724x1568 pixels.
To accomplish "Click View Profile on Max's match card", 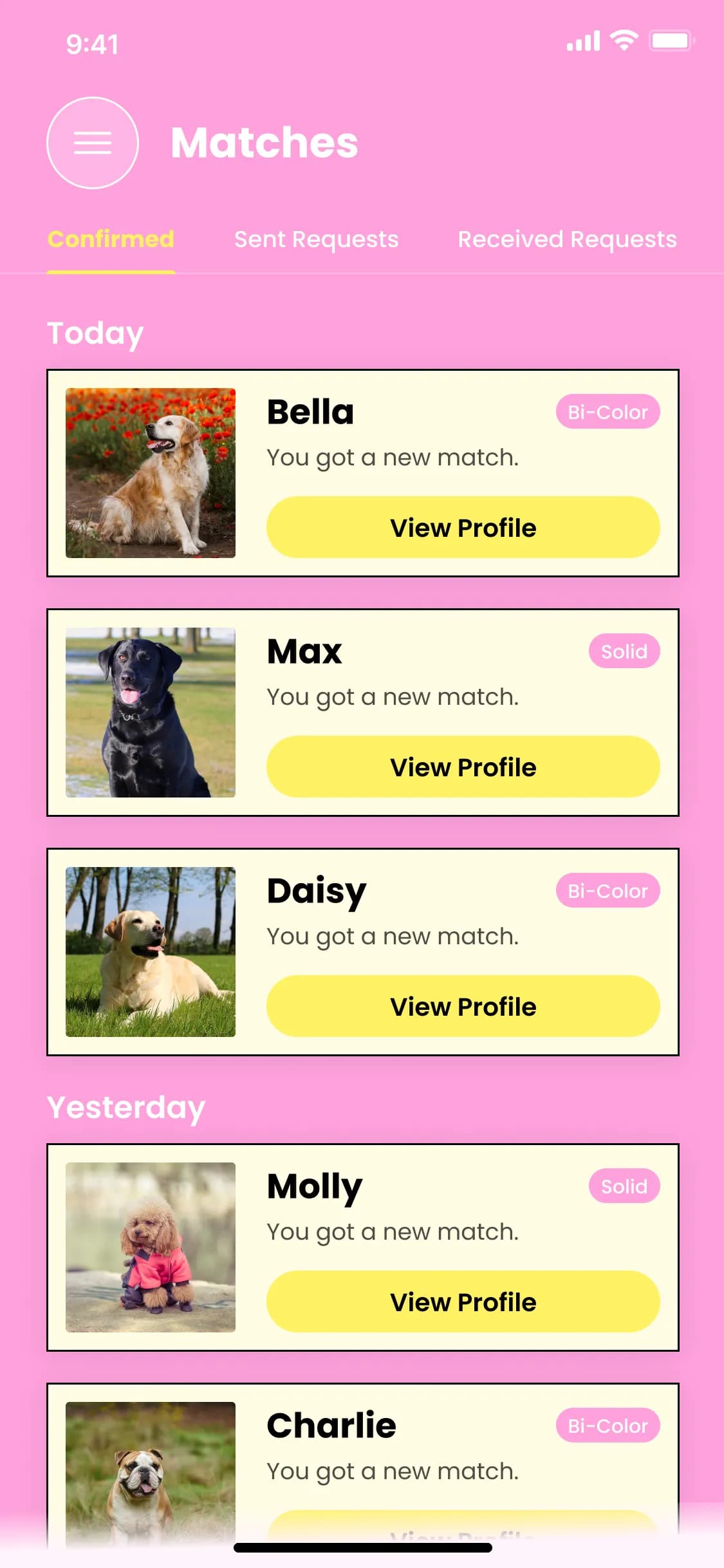I will tap(462, 767).
